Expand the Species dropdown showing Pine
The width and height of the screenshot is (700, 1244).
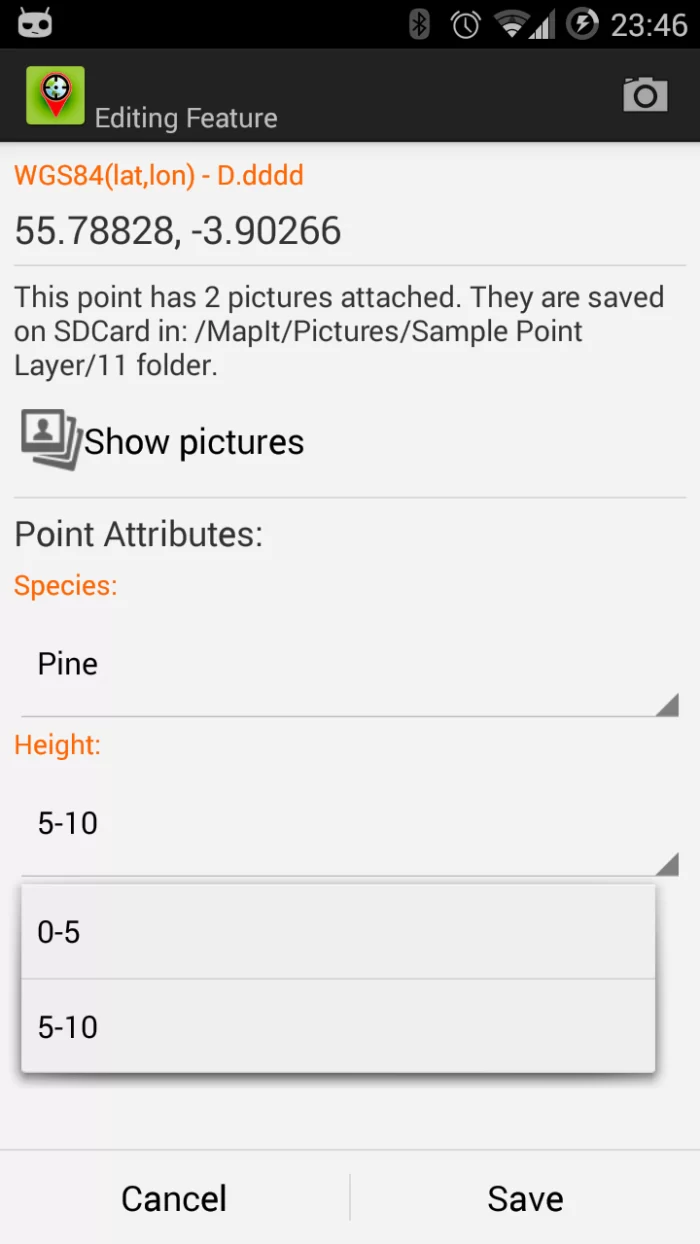(x=349, y=665)
